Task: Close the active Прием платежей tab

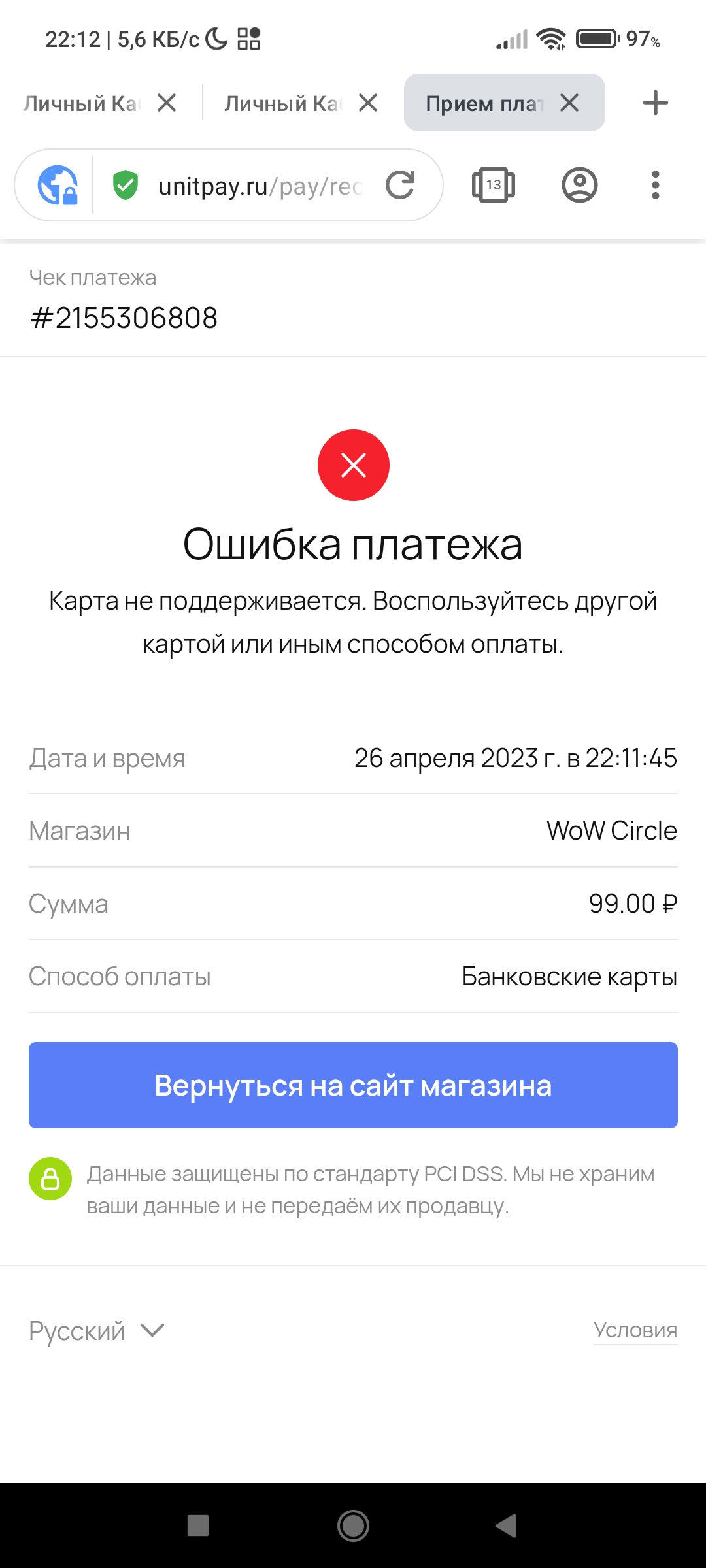Action: click(569, 103)
